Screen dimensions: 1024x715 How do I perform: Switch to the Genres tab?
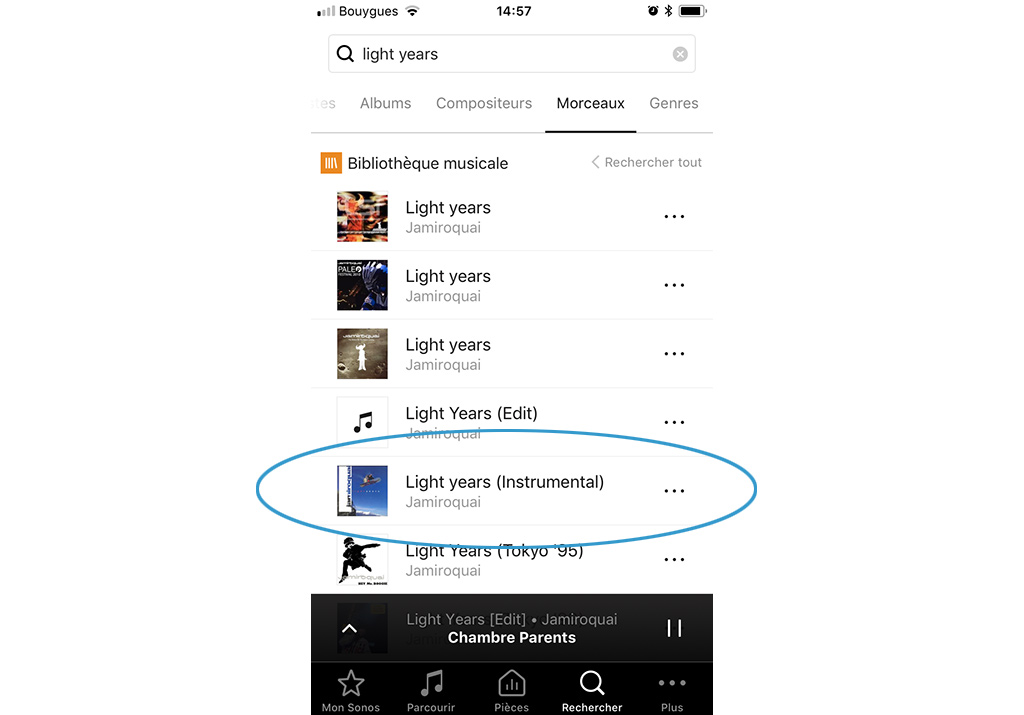(673, 103)
